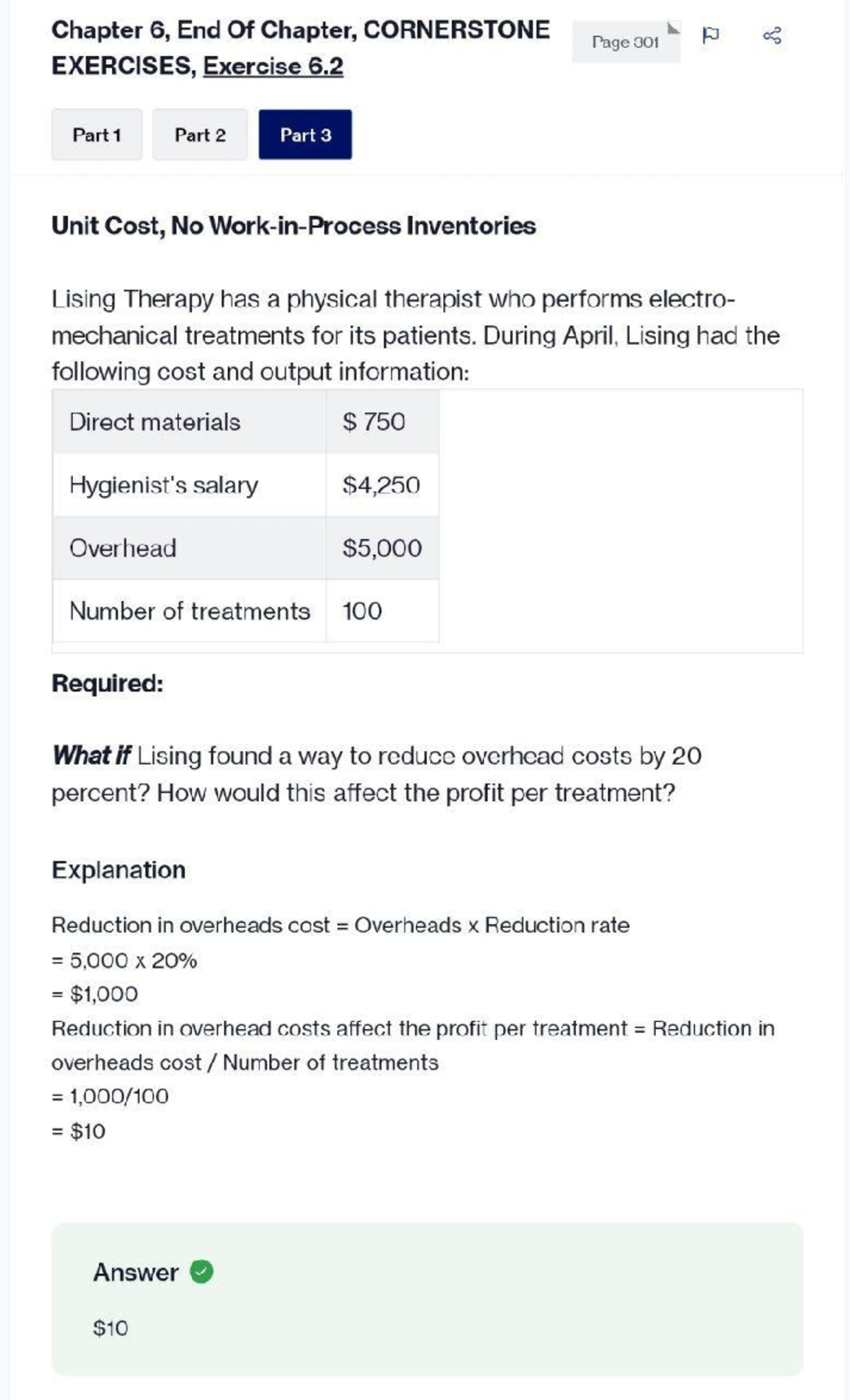
Task: Switch to the Part 2 tab
Action: pyautogui.click(x=200, y=135)
